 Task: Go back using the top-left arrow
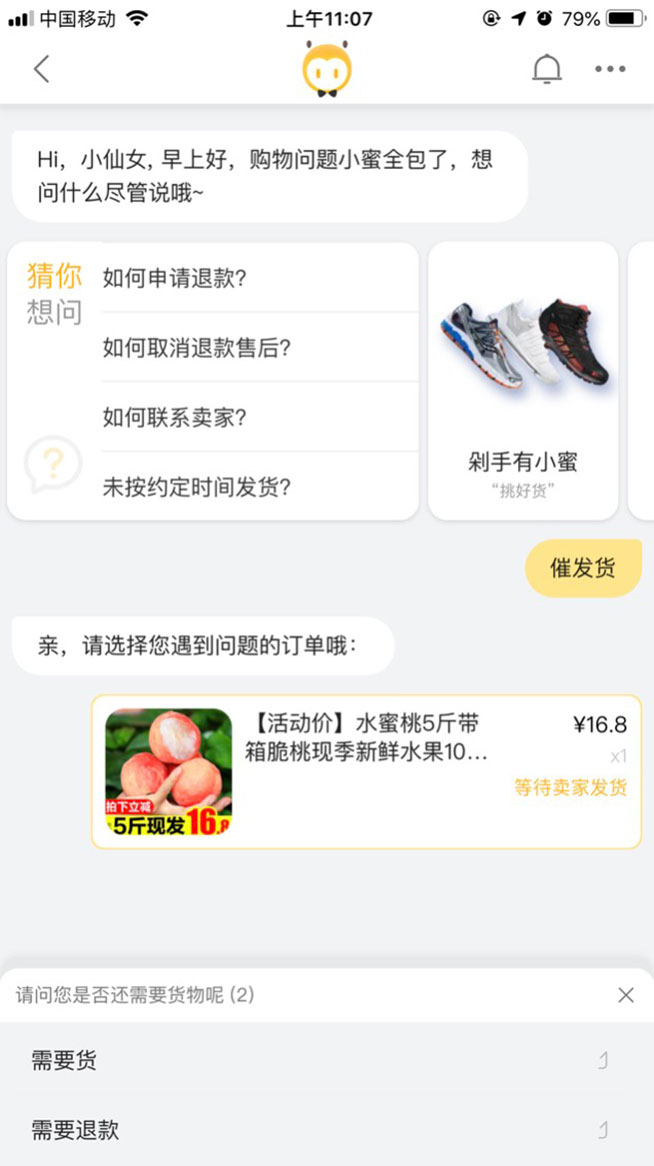(x=41, y=69)
